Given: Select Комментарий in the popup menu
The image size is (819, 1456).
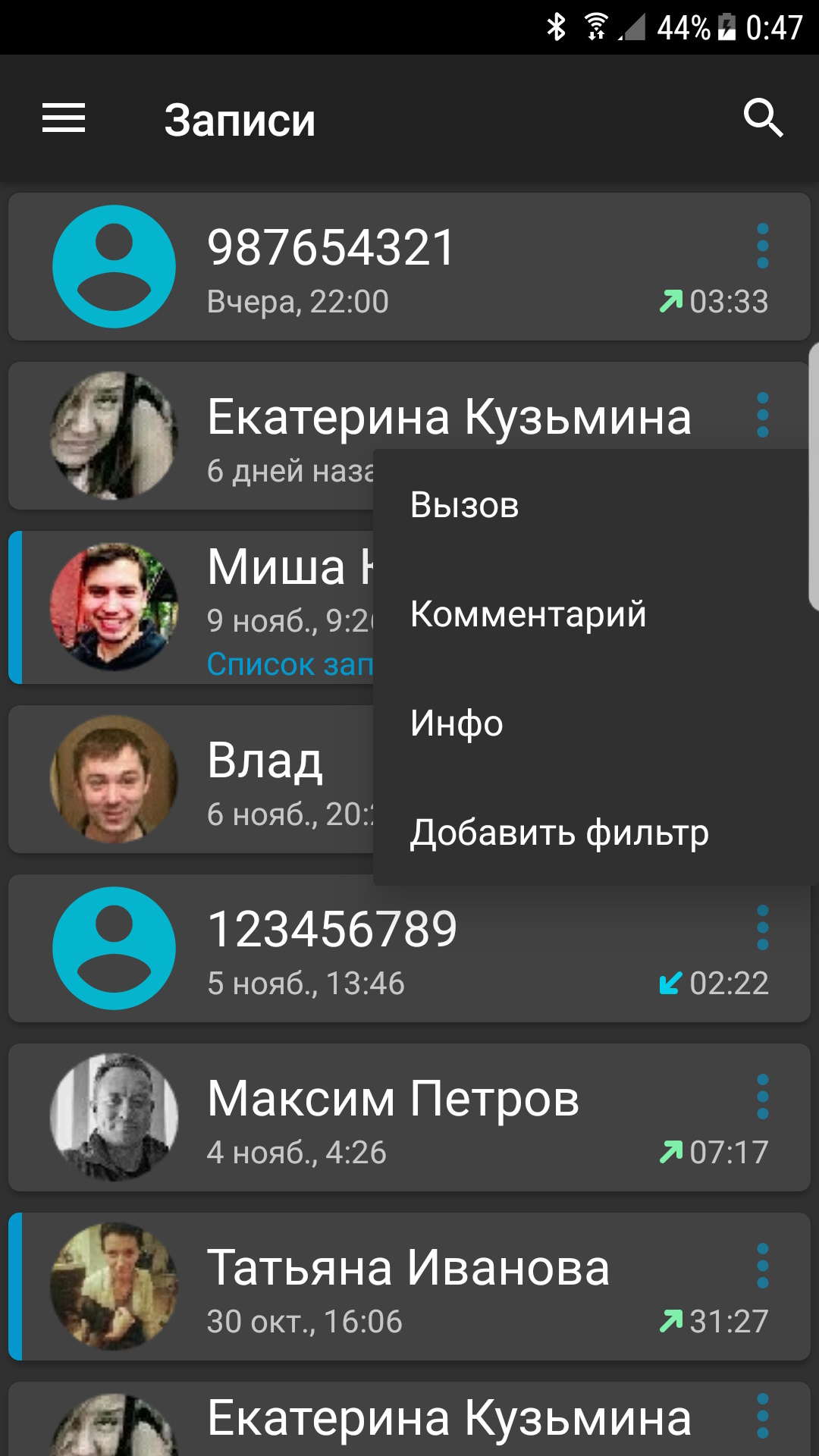Looking at the screenshot, I should coord(528,614).
